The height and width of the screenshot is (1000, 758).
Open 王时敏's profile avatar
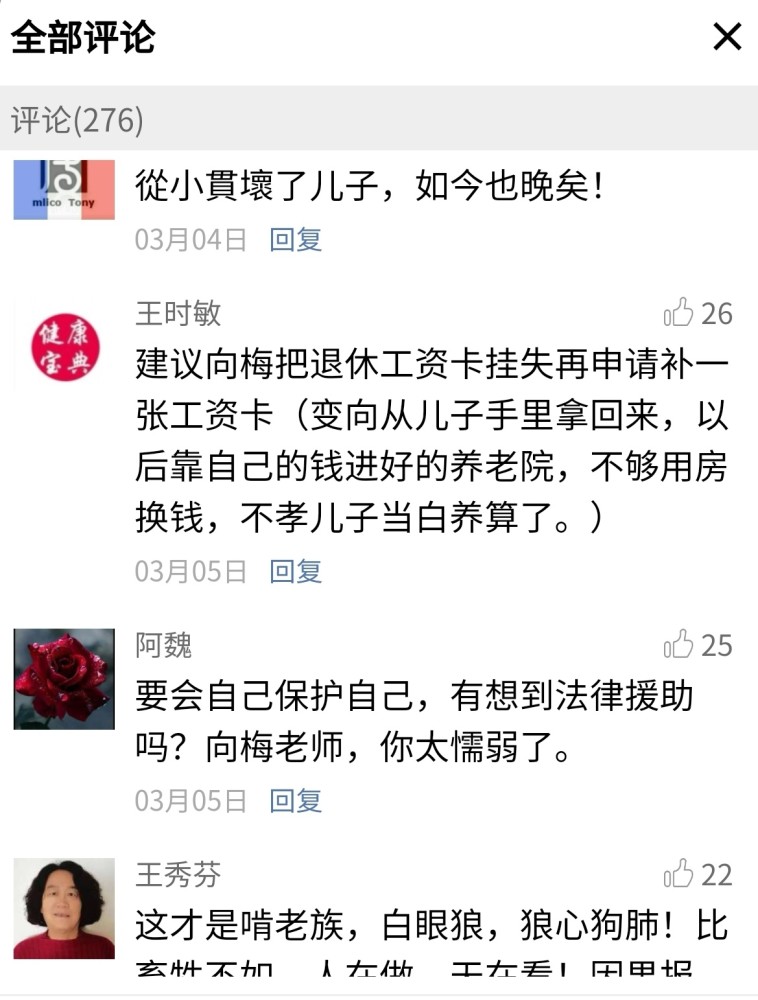(64, 343)
